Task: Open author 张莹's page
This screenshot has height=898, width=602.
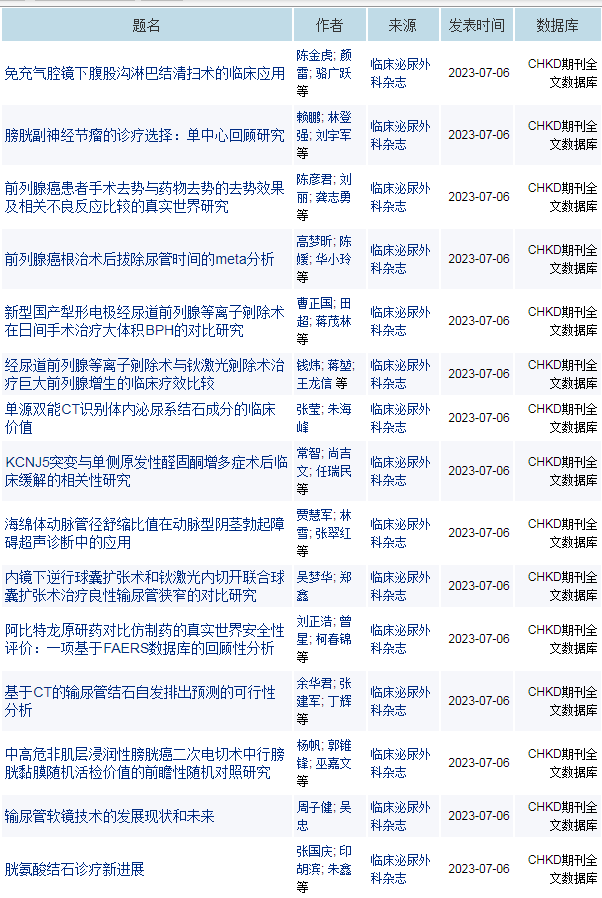Action: pos(308,409)
